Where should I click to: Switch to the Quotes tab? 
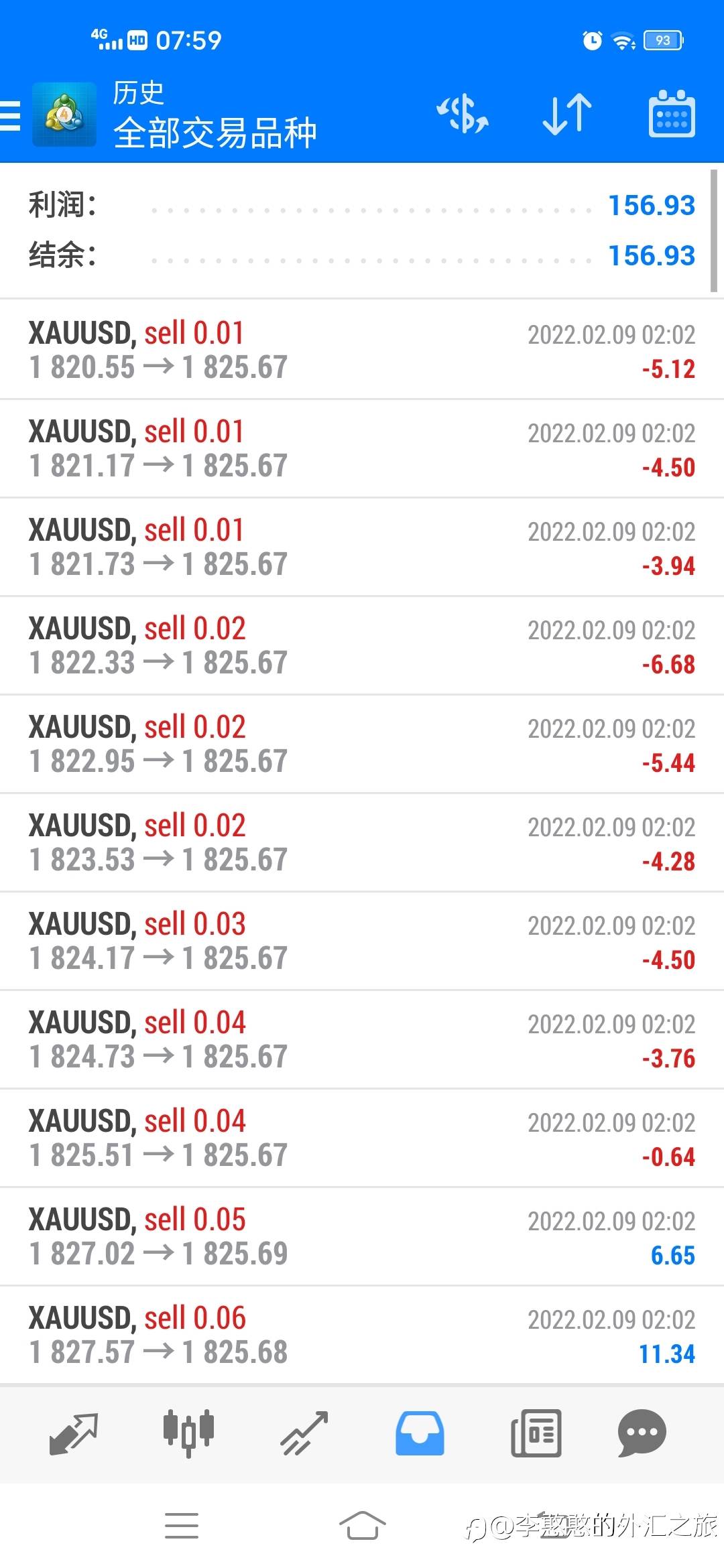tap(74, 1434)
